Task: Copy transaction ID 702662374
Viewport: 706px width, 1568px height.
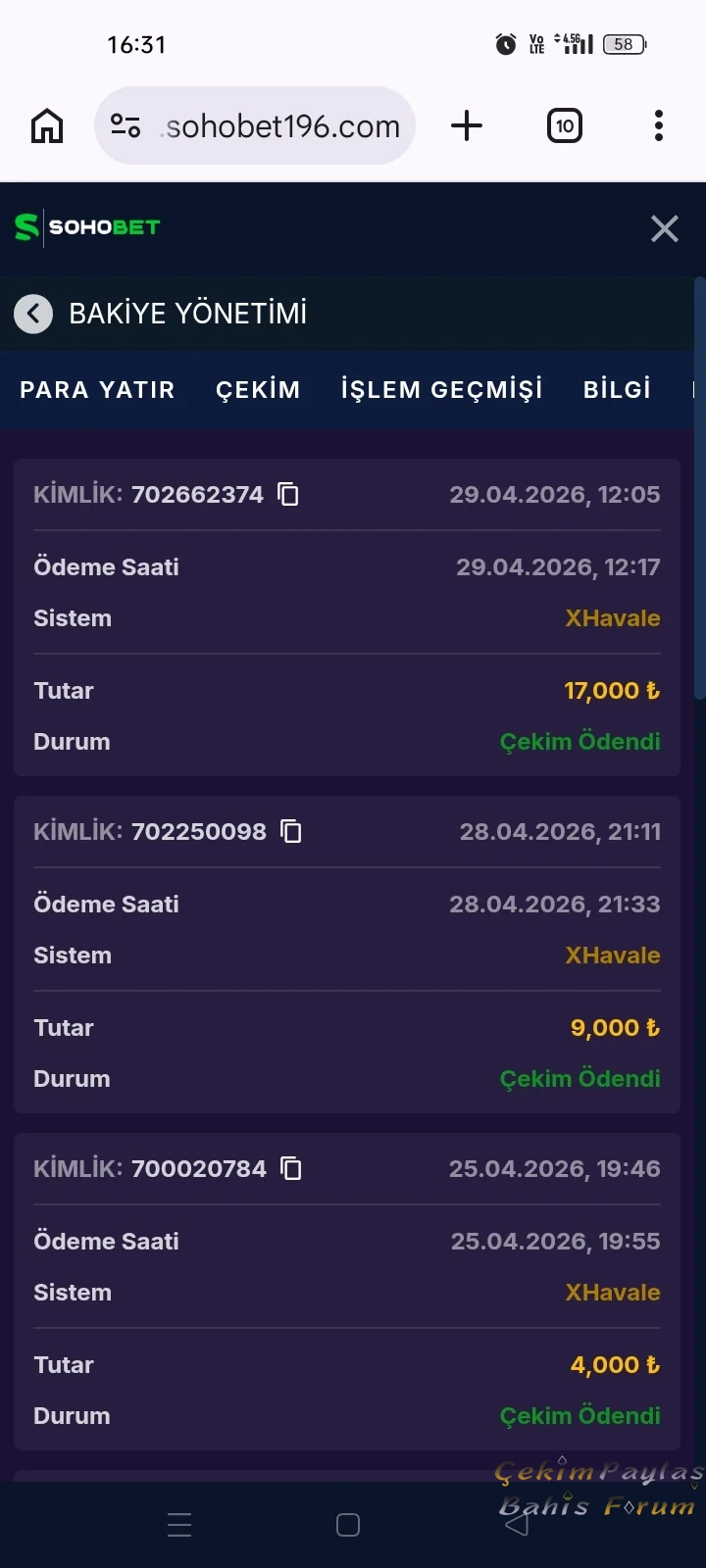Action: (x=288, y=494)
